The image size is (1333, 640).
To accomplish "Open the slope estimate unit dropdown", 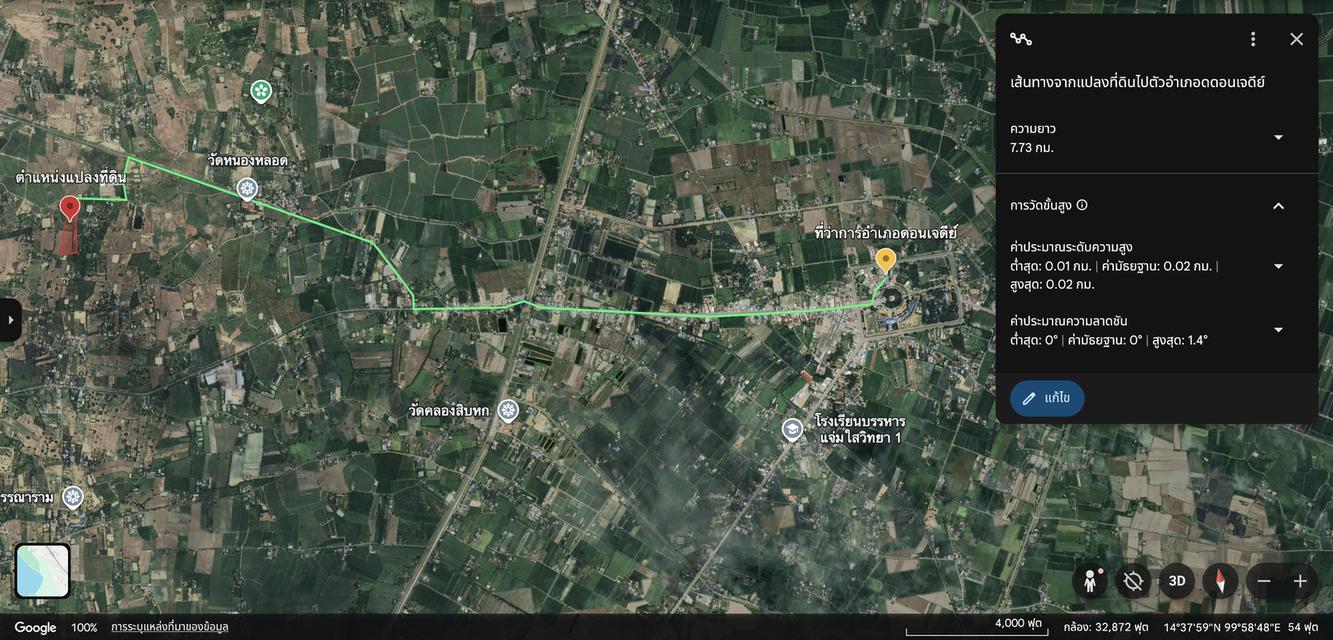I will click(x=1277, y=330).
